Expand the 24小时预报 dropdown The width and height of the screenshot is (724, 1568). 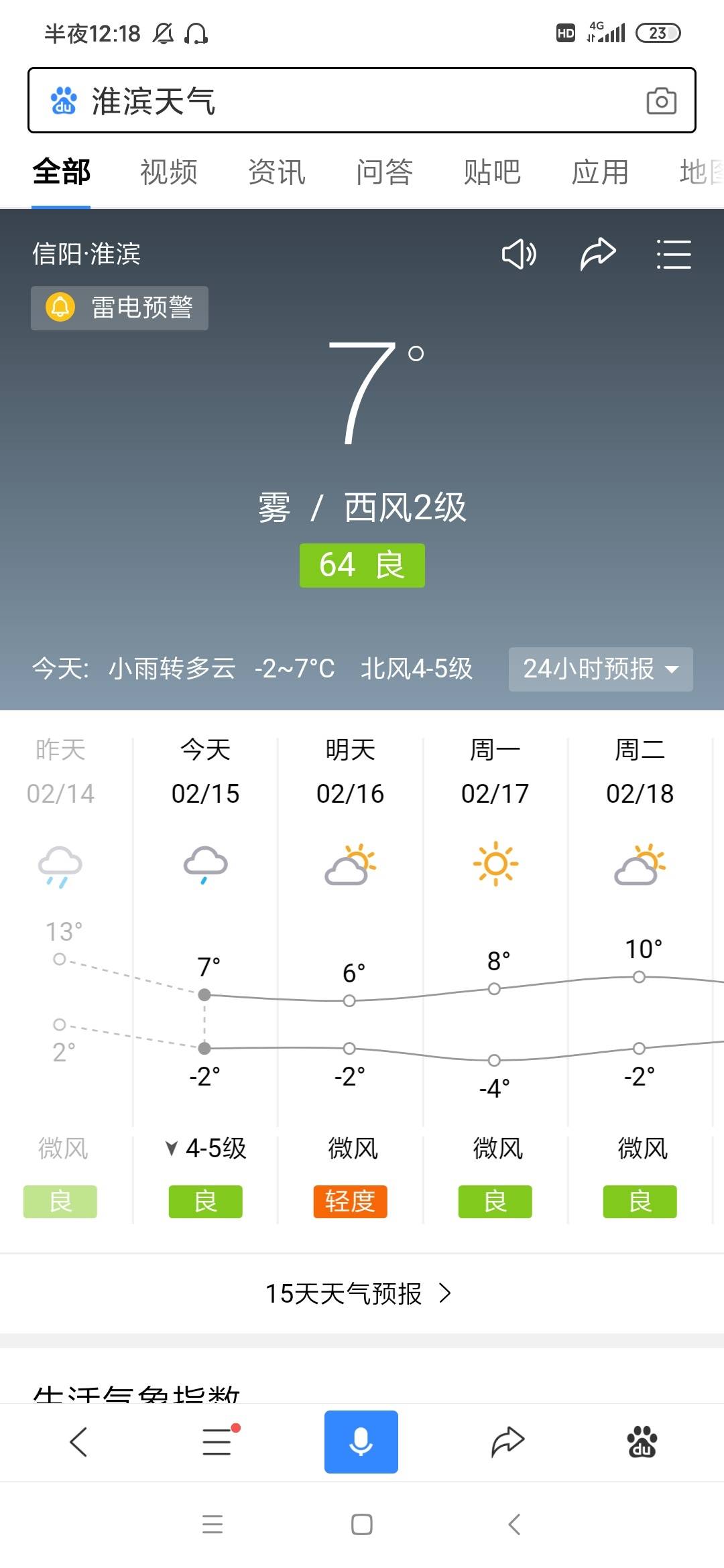601,669
